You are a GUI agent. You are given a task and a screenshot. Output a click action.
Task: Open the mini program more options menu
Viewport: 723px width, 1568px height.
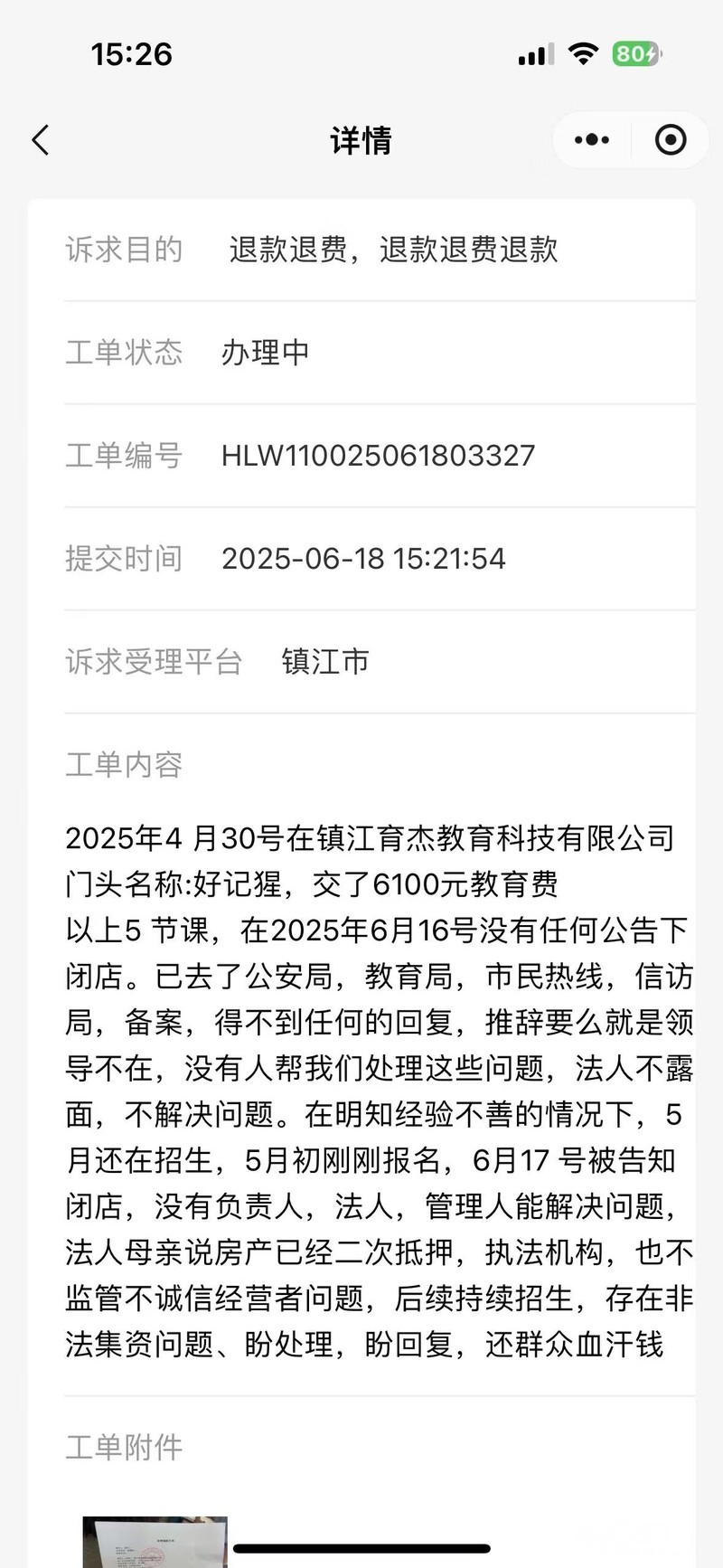(592, 140)
